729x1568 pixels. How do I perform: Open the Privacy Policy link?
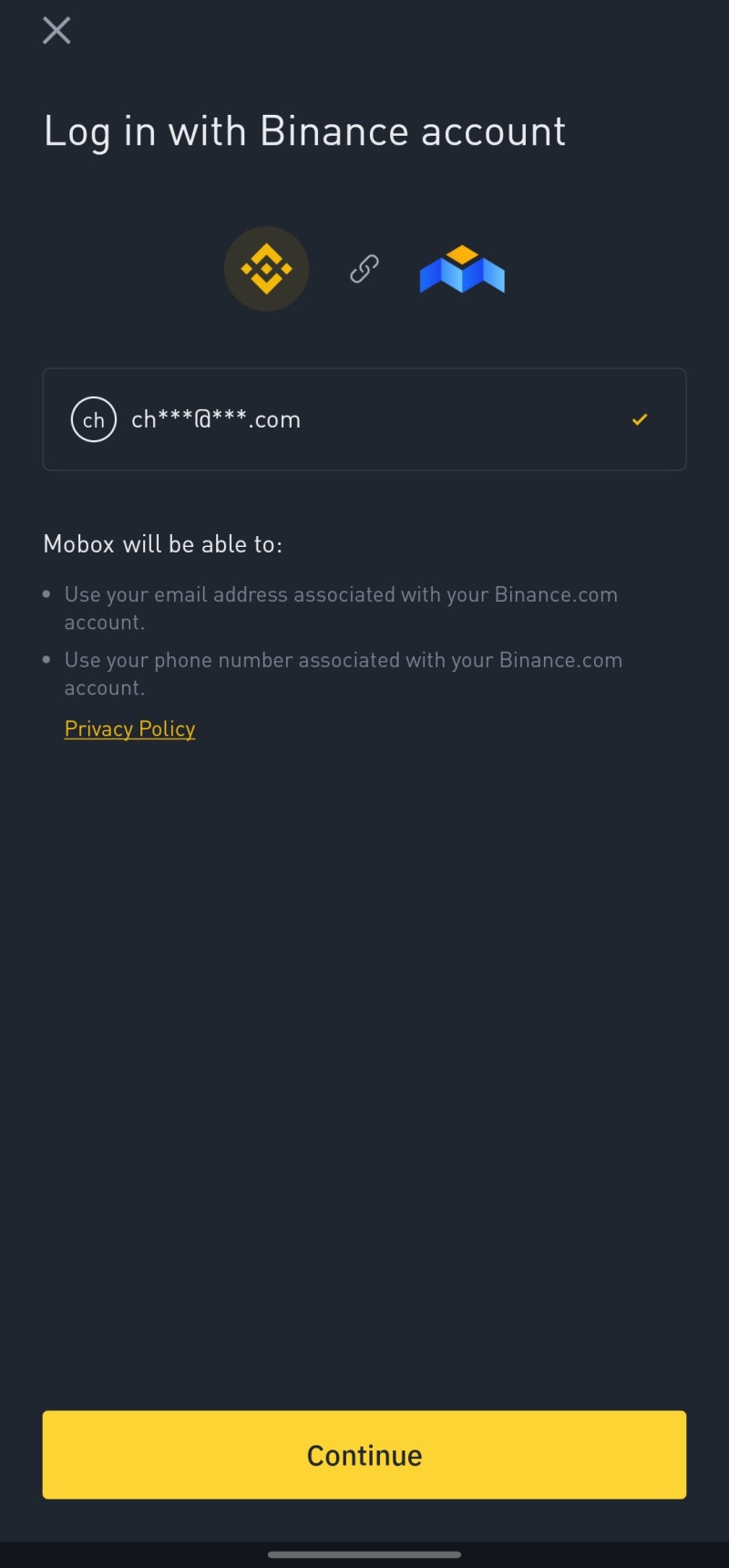[x=129, y=728]
